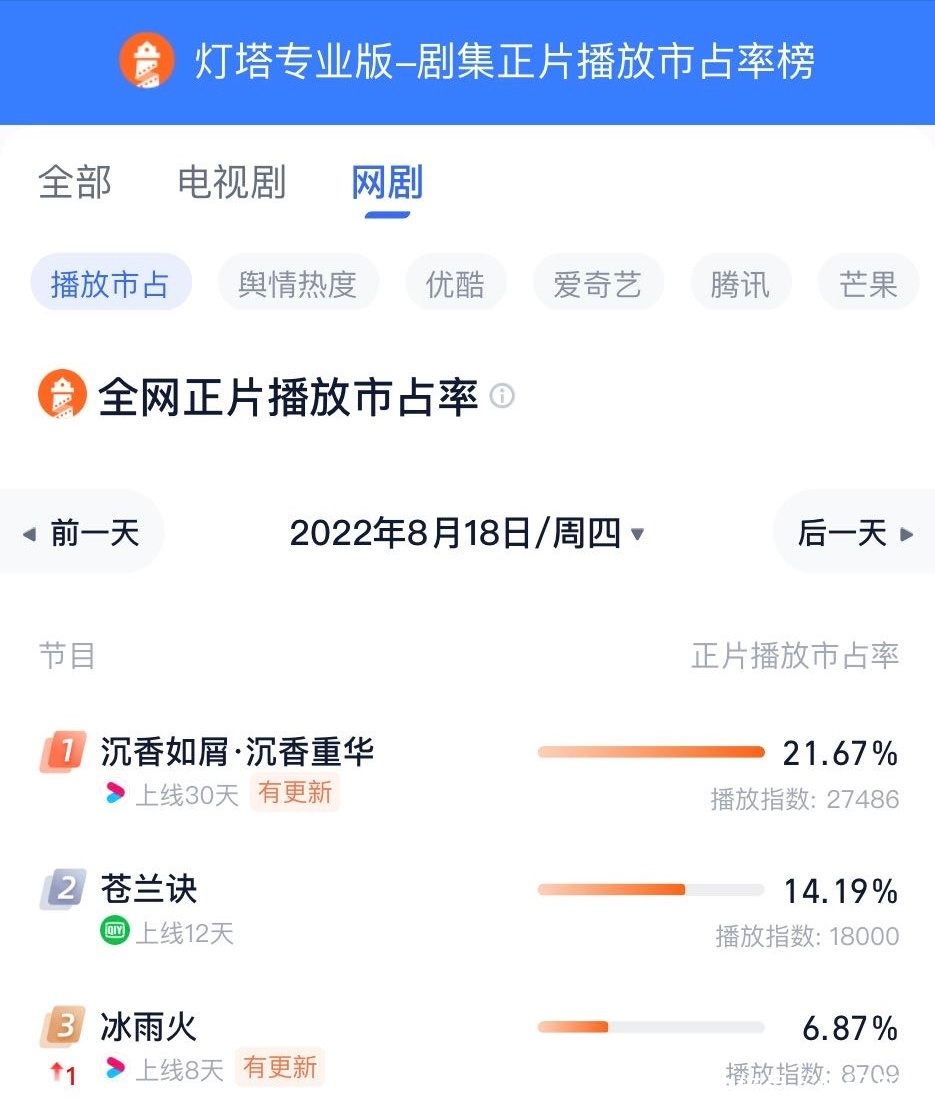Open 苍兰诀 details
935x1106 pixels.
point(150,889)
